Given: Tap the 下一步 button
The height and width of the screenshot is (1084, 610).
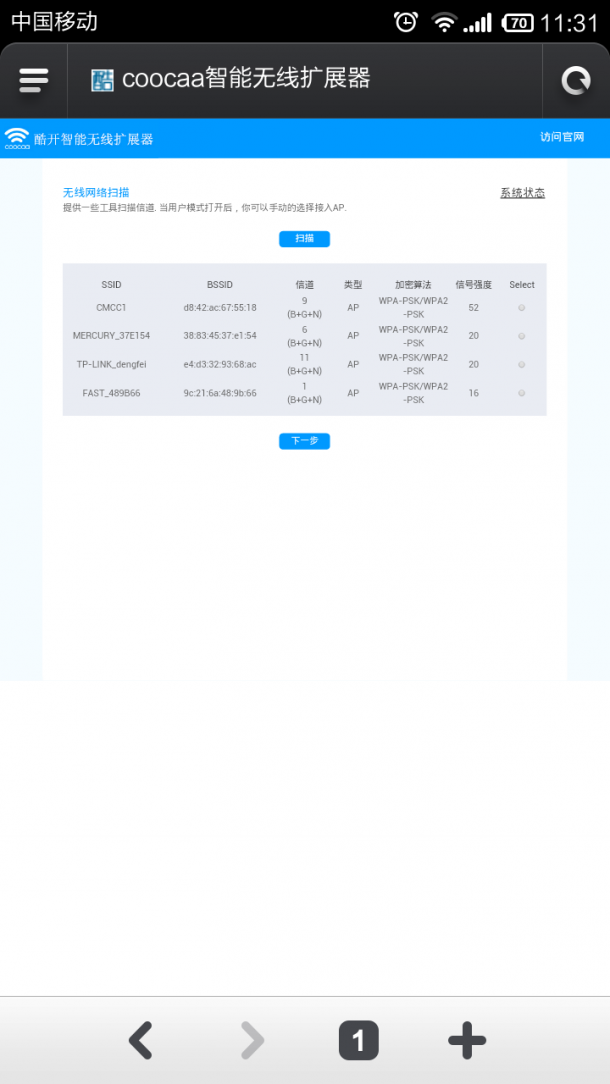Looking at the screenshot, I should coord(304,441).
